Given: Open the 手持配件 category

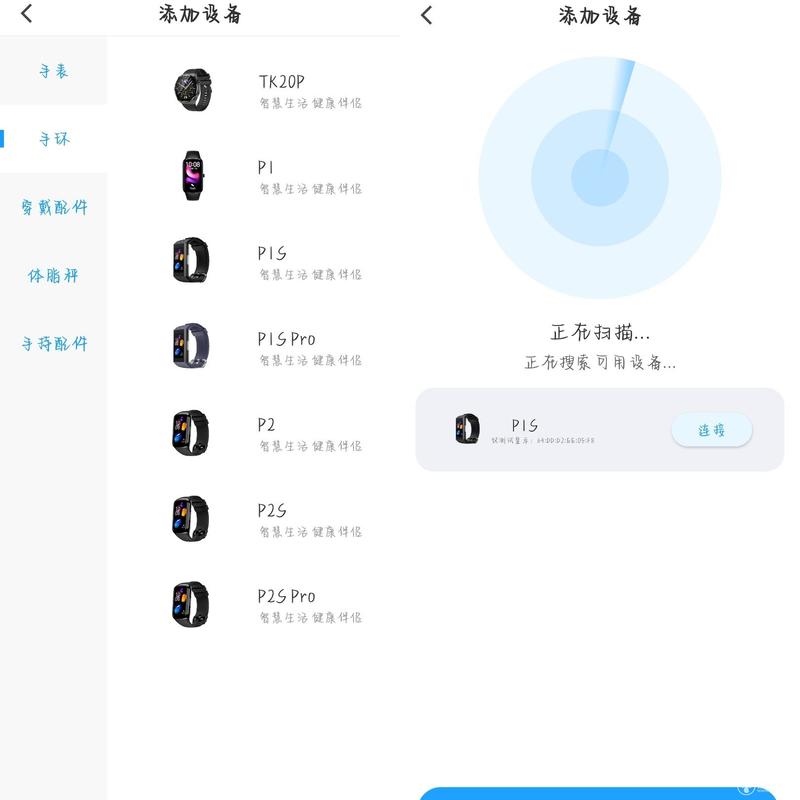Looking at the screenshot, I should (x=53, y=343).
